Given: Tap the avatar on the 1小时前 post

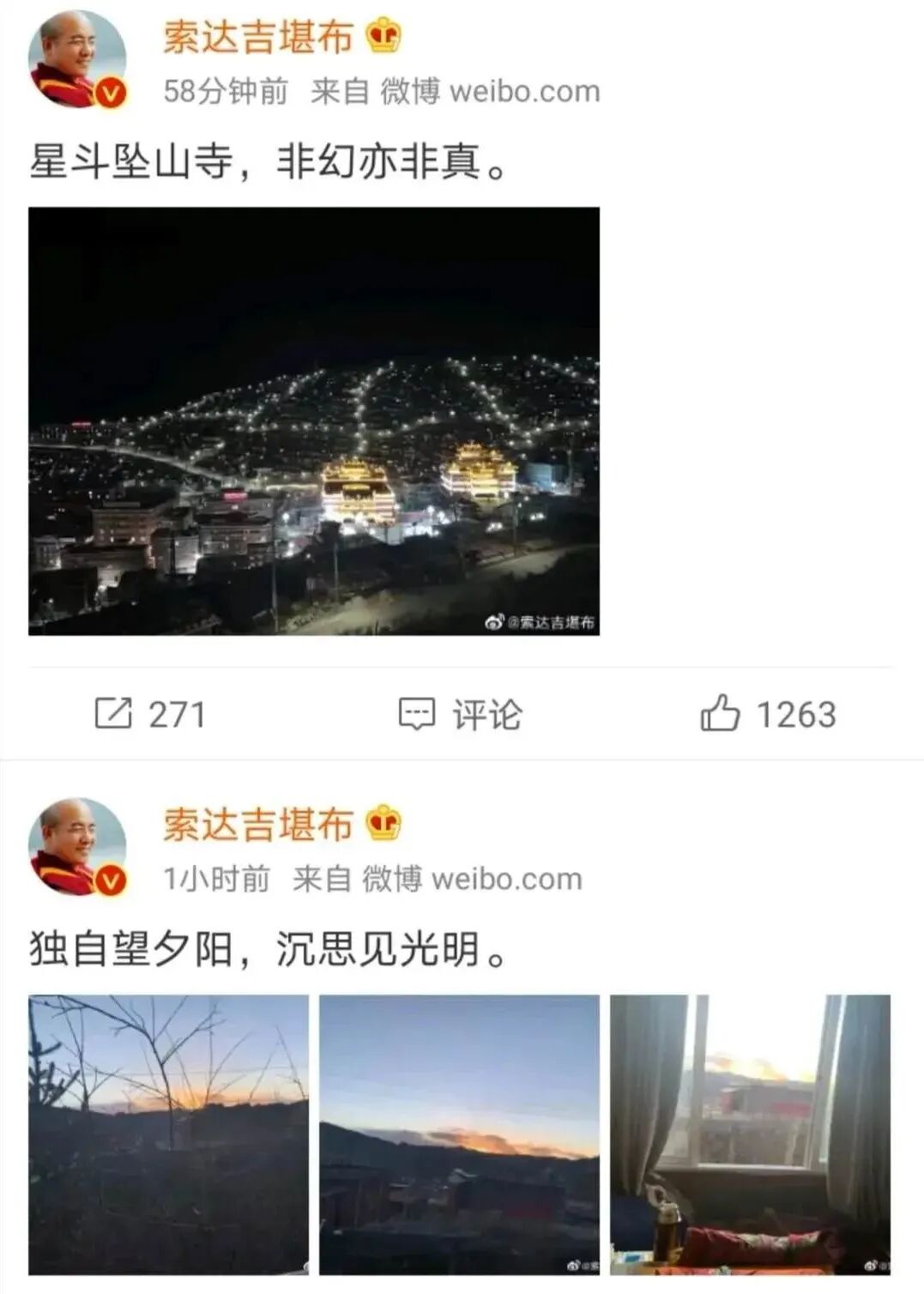Looking at the screenshot, I should point(77,848).
